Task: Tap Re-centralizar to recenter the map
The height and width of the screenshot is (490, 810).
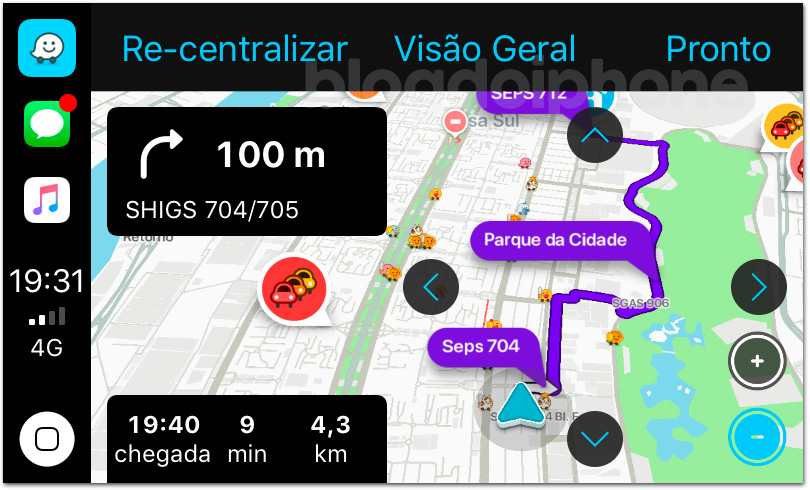Action: tap(234, 49)
